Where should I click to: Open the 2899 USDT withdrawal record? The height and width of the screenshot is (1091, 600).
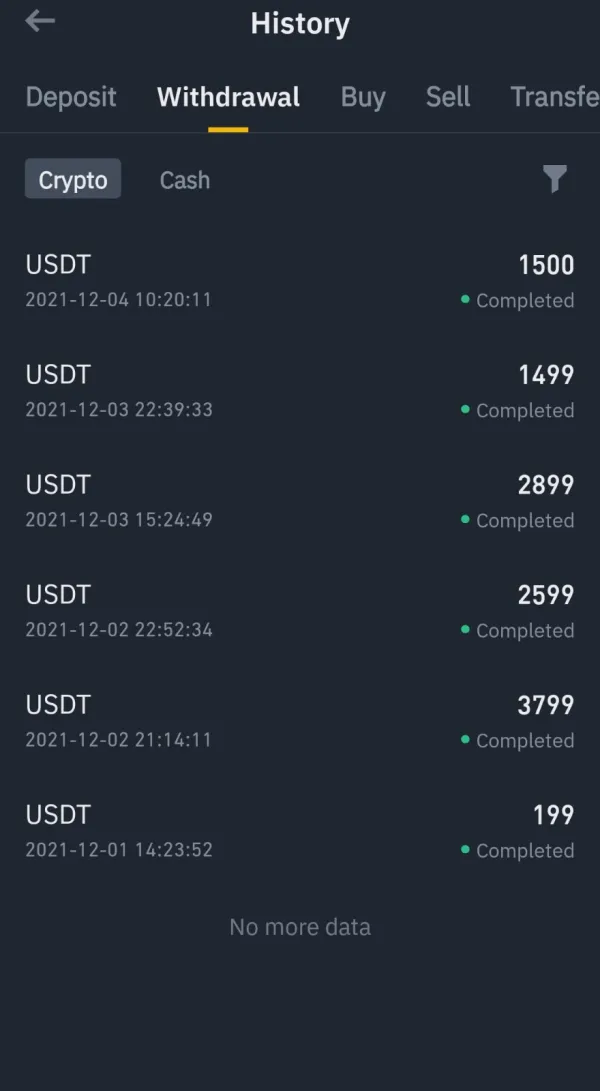(300, 501)
